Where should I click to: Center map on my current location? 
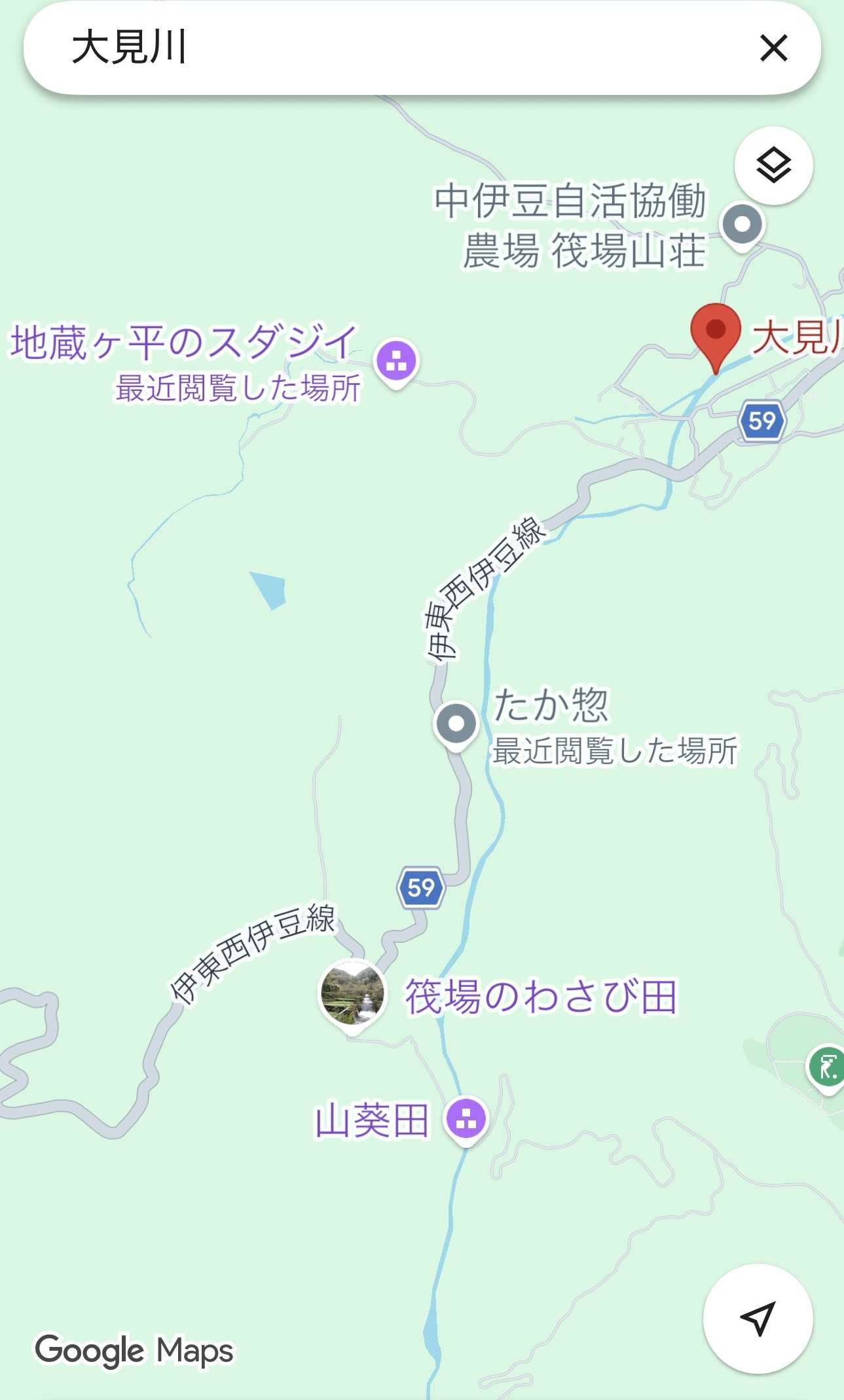click(x=758, y=1318)
